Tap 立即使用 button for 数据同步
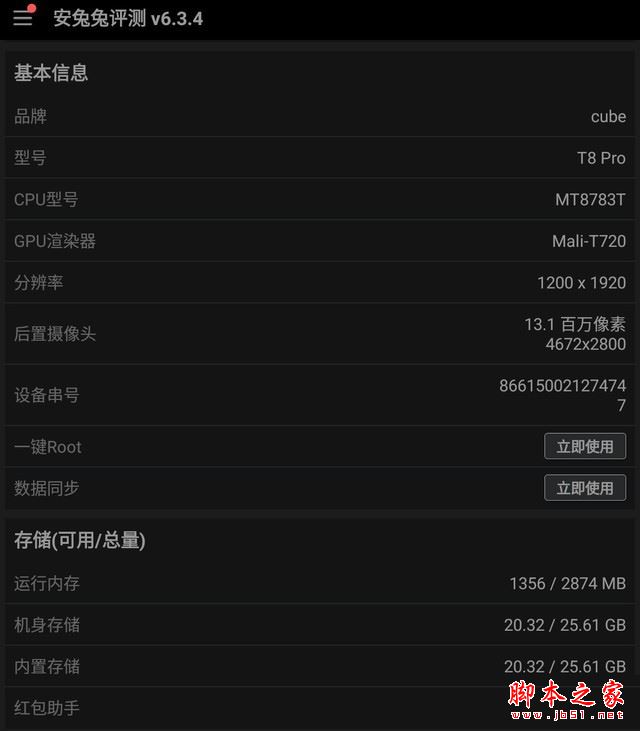Screen dimensions: 640x731 click(585, 488)
